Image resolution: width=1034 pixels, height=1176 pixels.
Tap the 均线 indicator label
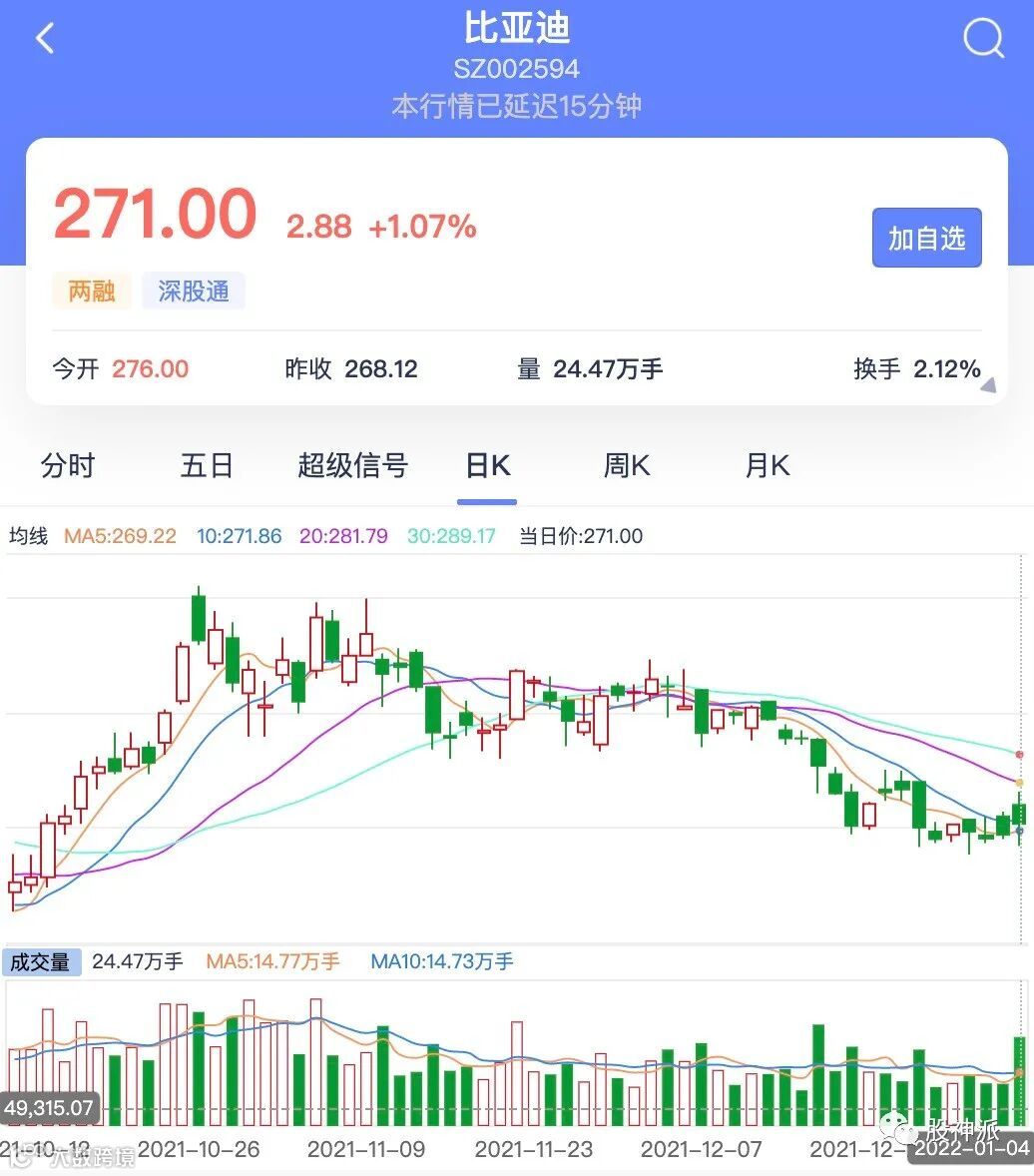click(28, 536)
